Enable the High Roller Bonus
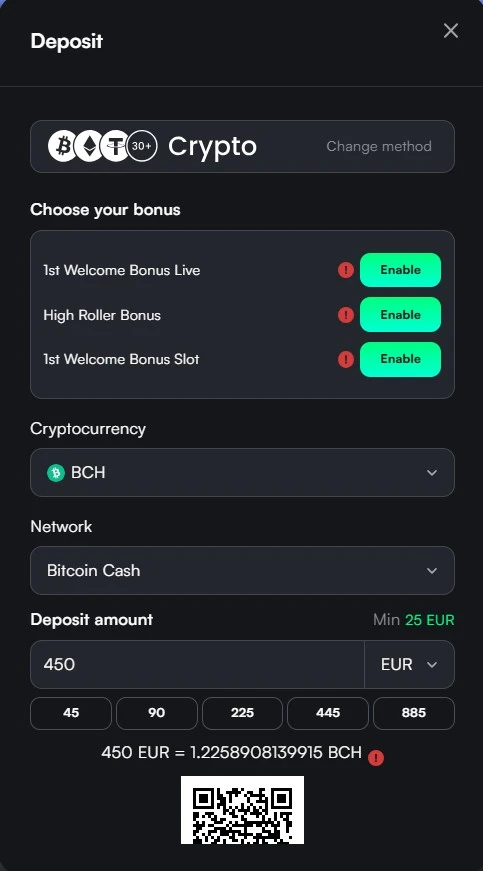This screenshot has width=483, height=871. click(400, 314)
